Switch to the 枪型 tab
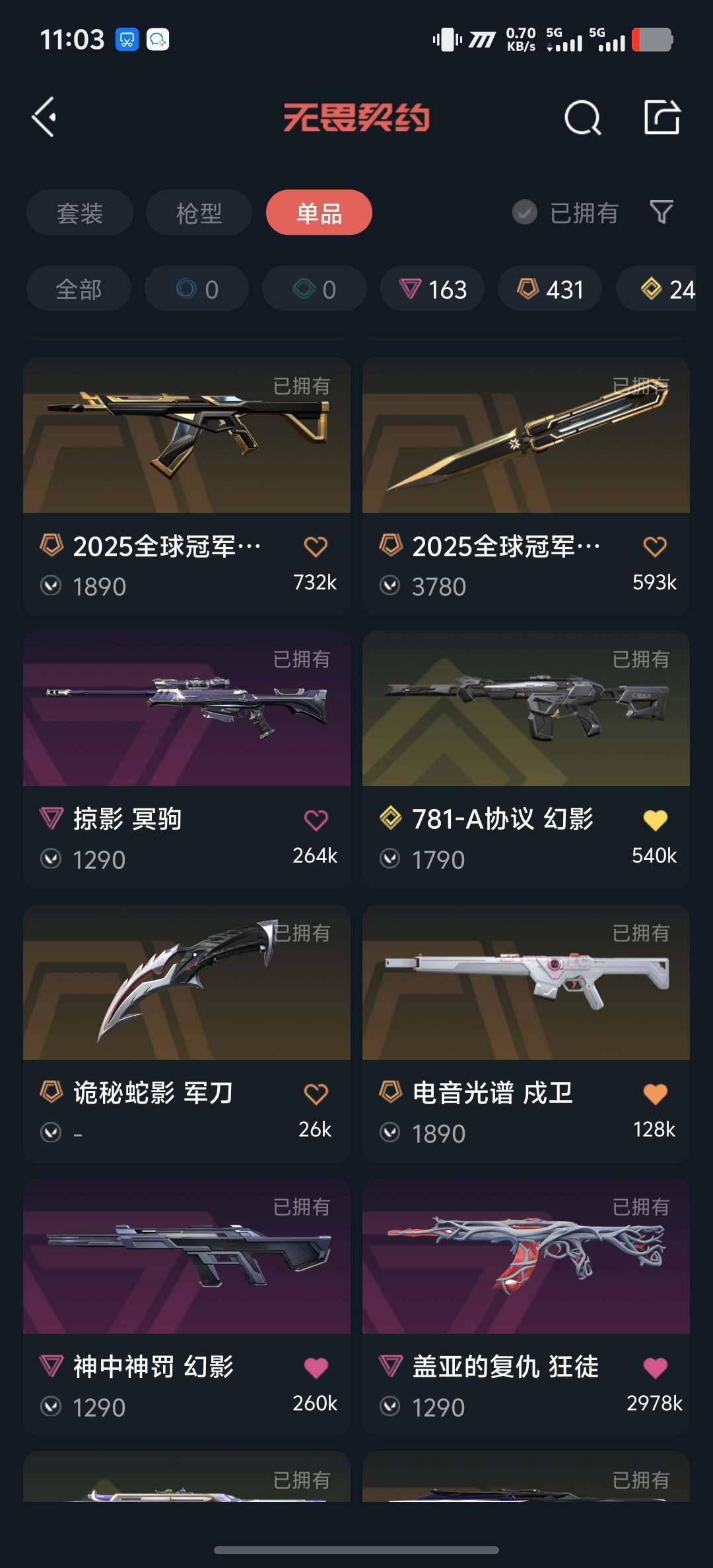713x1568 pixels. (x=197, y=212)
